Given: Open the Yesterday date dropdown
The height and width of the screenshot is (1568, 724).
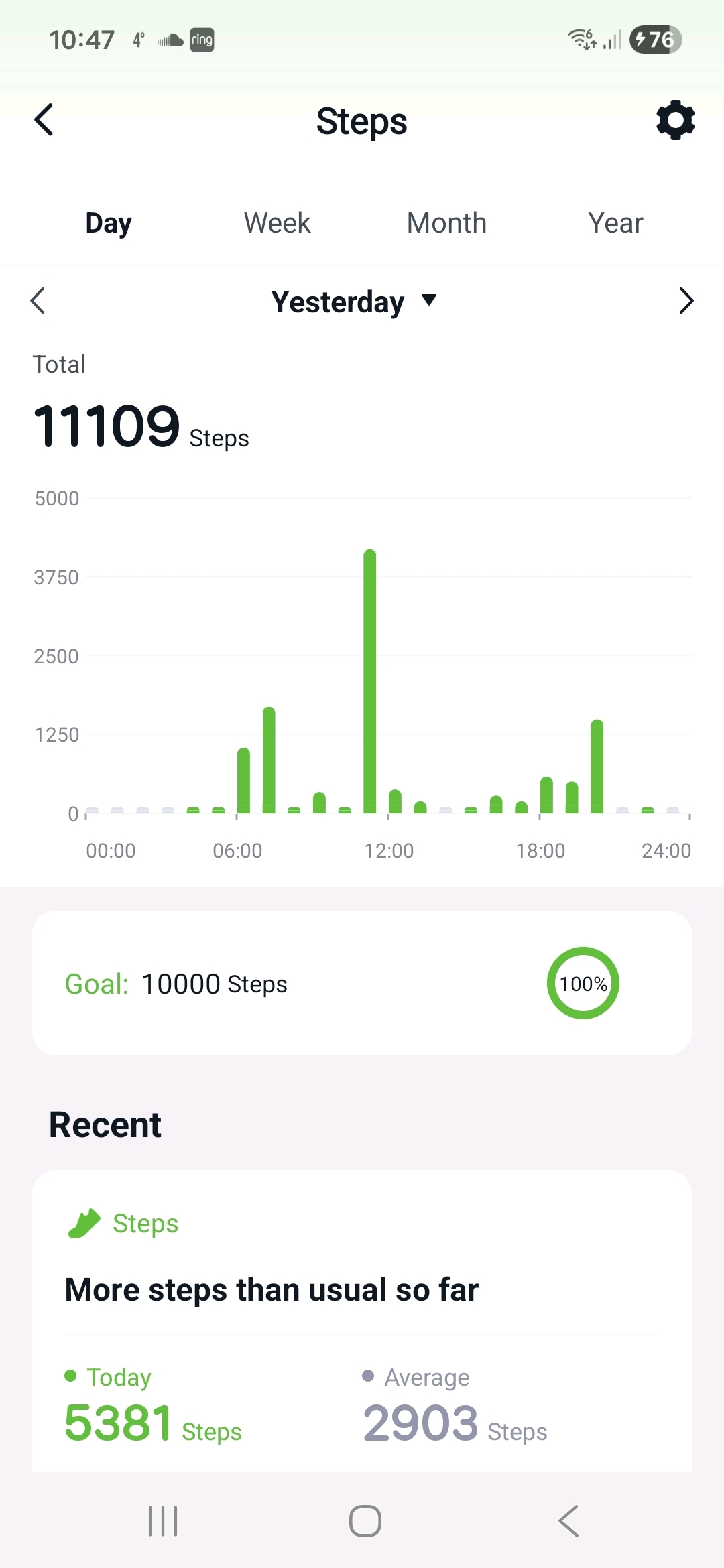Looking at the screenshot, I should click(x=354, y=302).
